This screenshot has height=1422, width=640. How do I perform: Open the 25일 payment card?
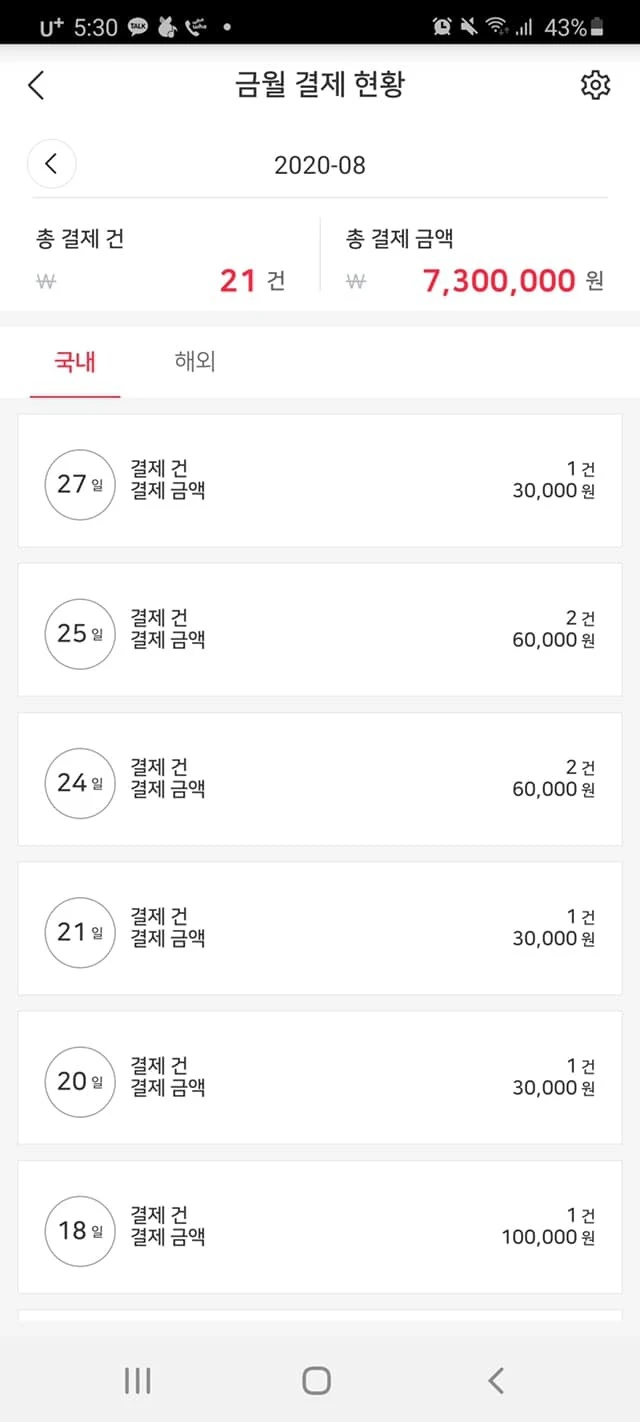320,630
